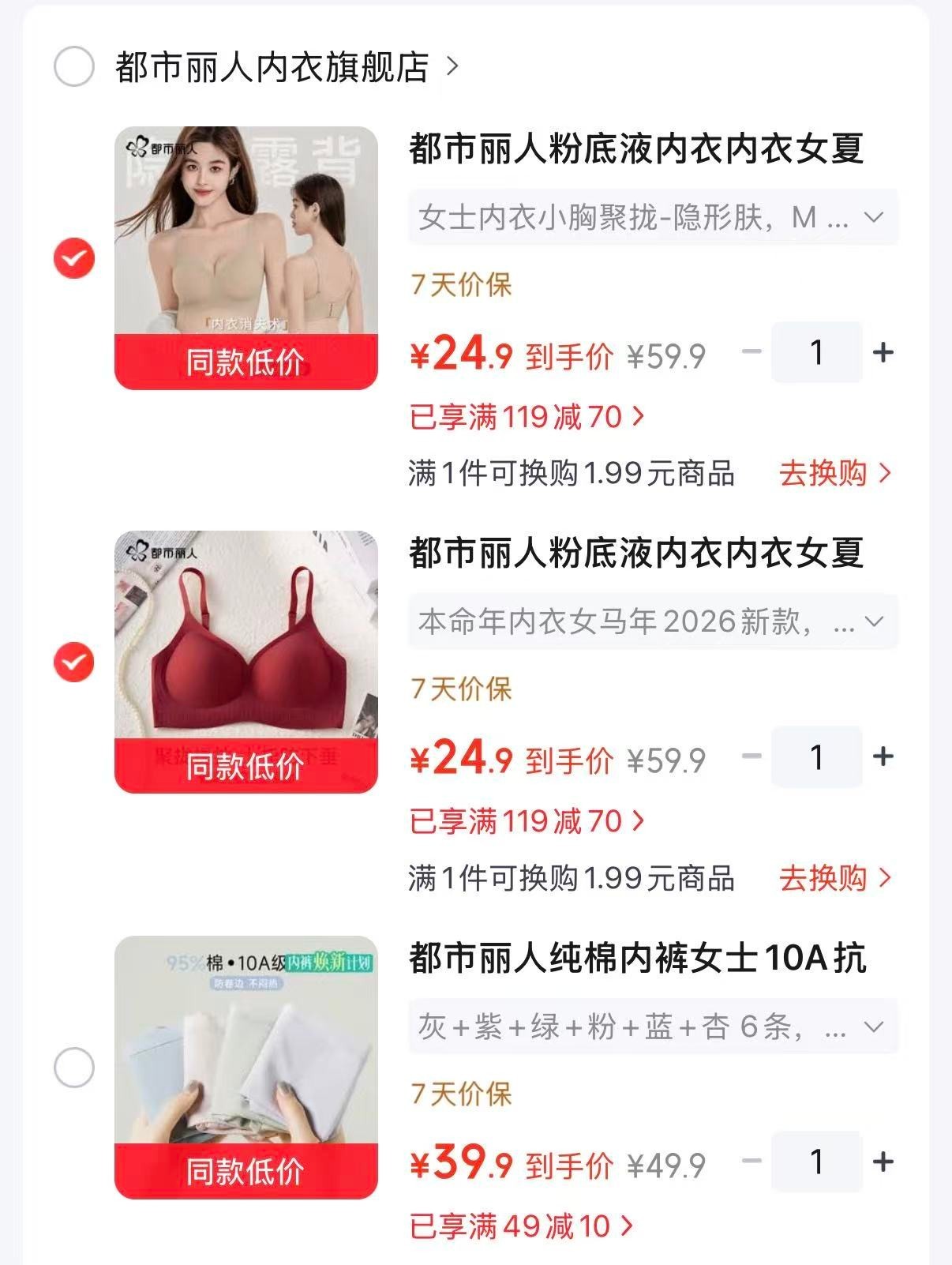Viewport: 952px width, 1265px height.
Task: View 已享满119减70 promo for red bra
Action: click(527, 820)
